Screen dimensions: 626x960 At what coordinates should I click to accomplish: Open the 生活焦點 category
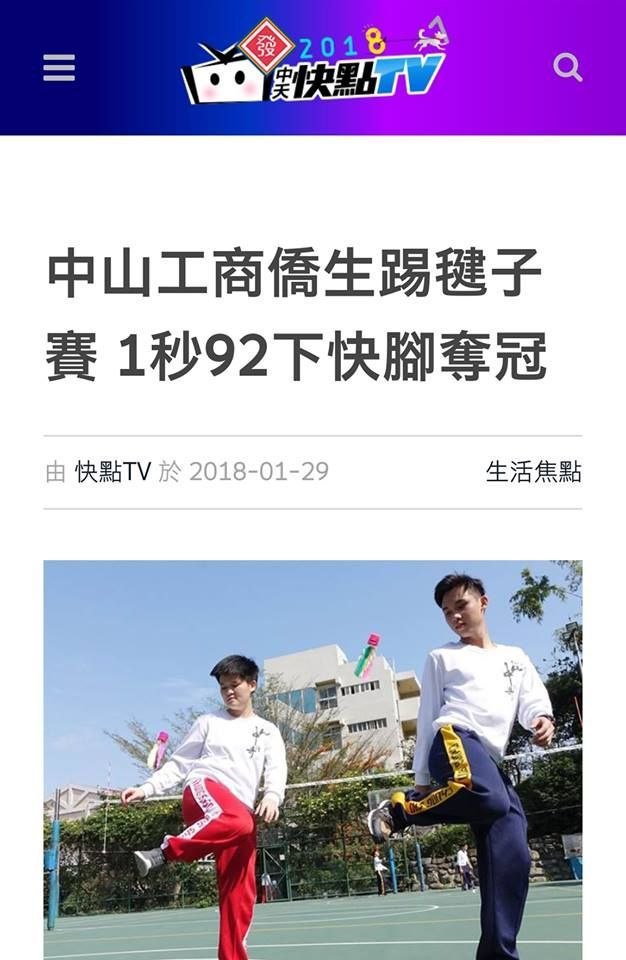533,472
